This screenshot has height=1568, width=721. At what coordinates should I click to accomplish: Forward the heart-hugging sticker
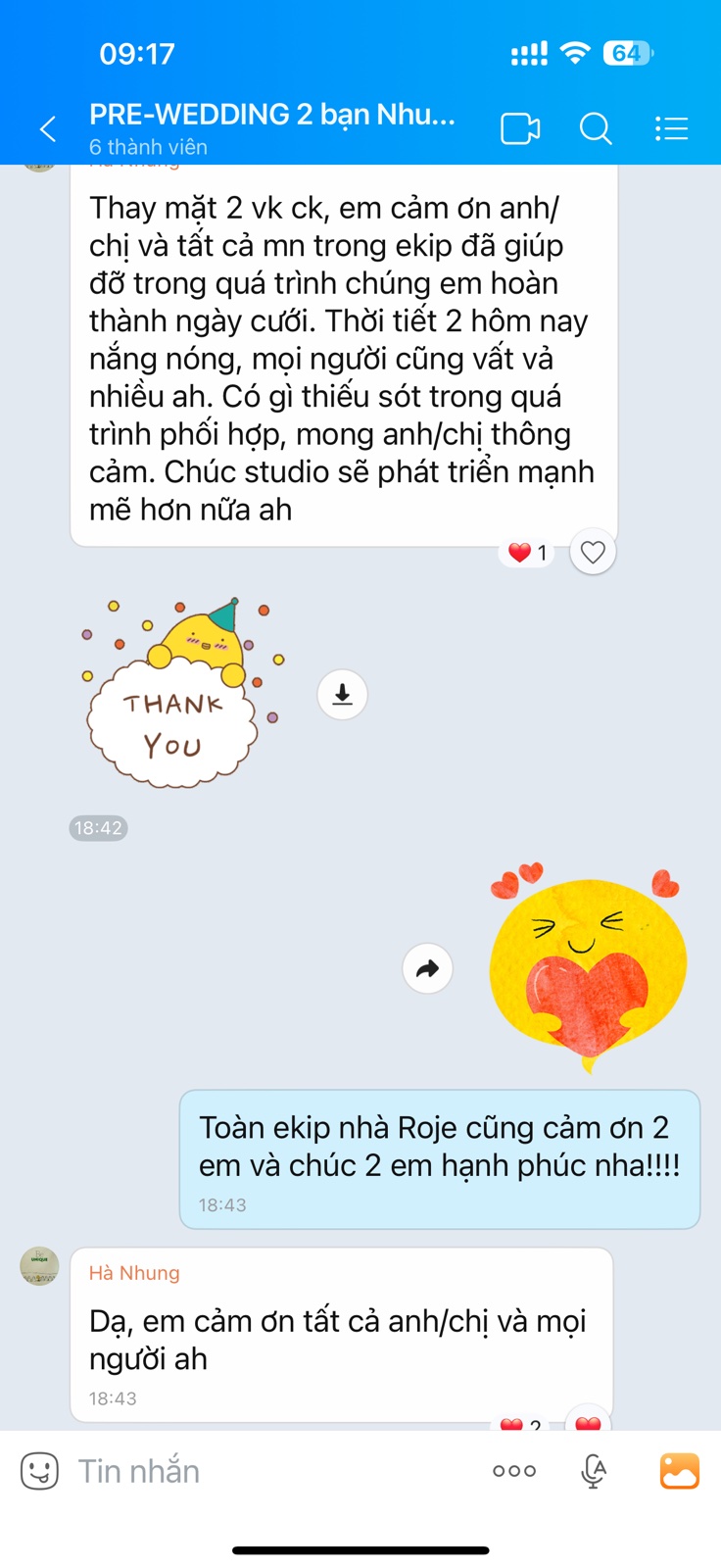[428, 969]
